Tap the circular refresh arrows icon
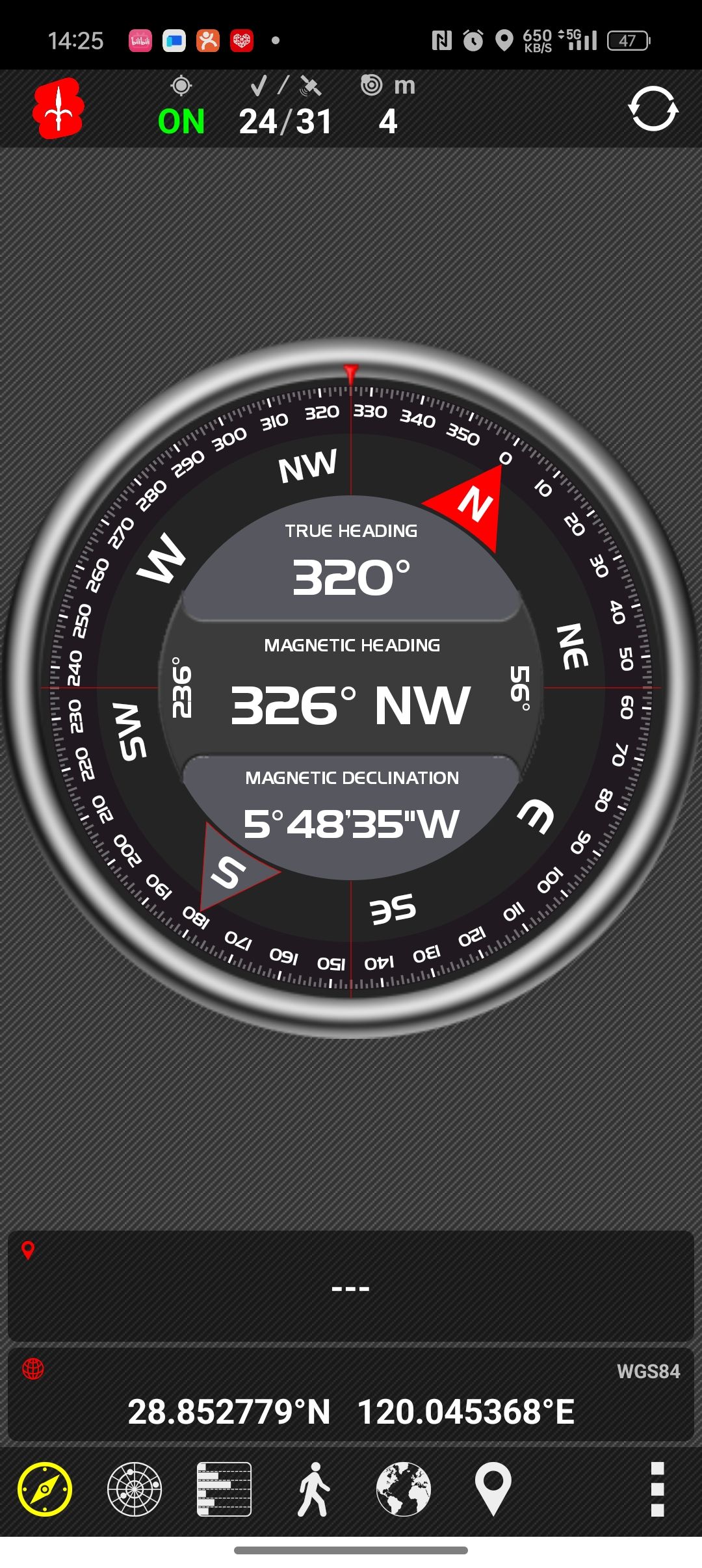 coord(653,109)
